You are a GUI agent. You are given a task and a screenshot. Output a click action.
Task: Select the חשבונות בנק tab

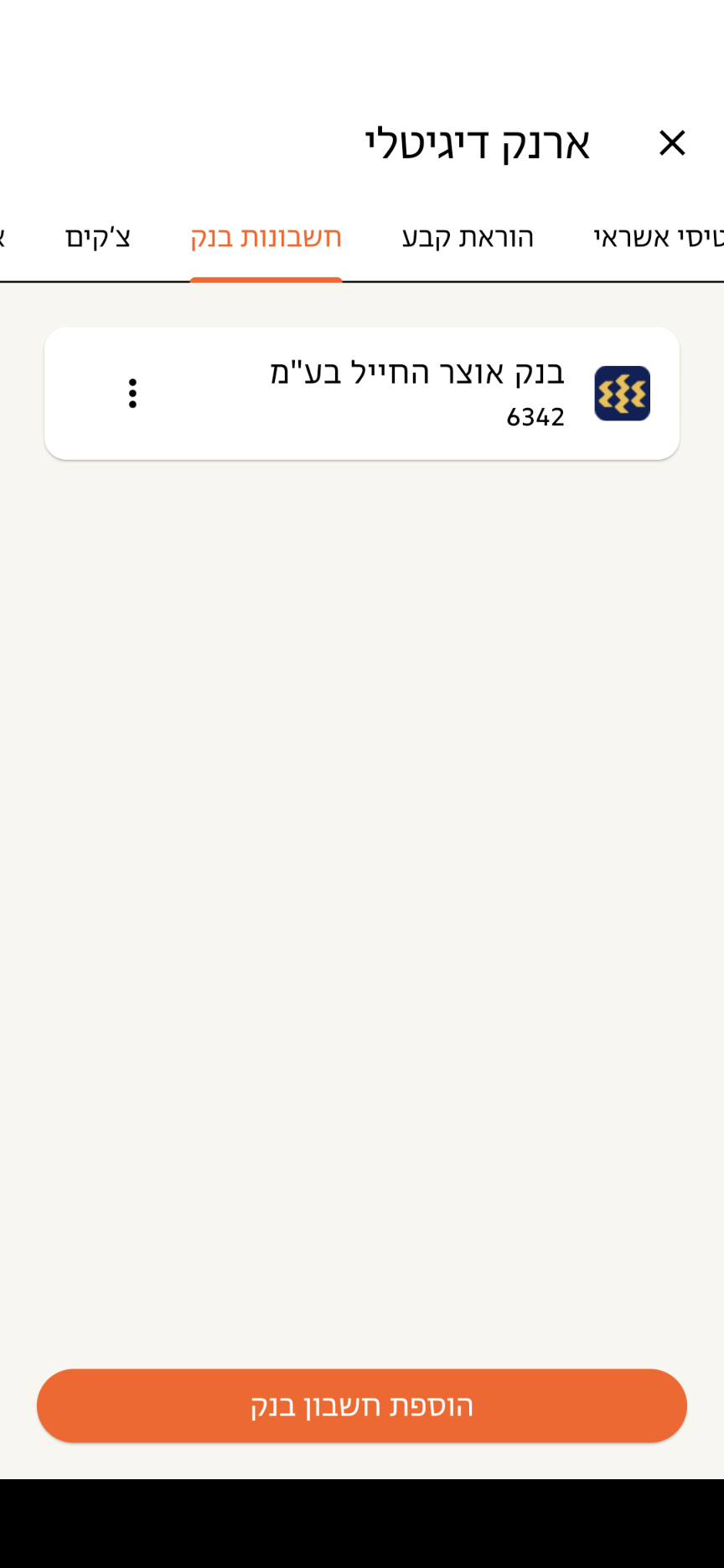pos(266,238)
